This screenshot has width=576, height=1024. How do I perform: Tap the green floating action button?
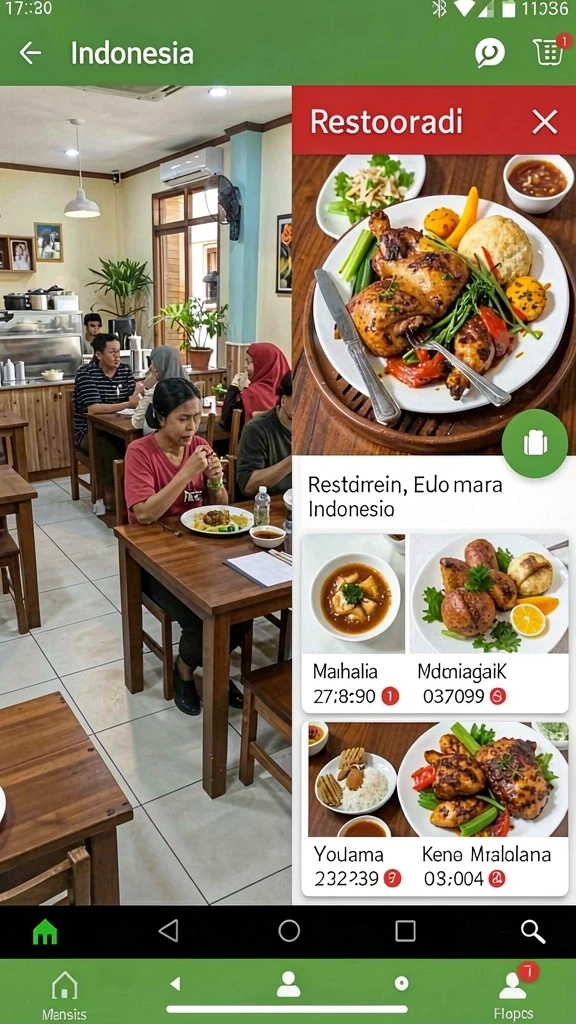[534, 443]
